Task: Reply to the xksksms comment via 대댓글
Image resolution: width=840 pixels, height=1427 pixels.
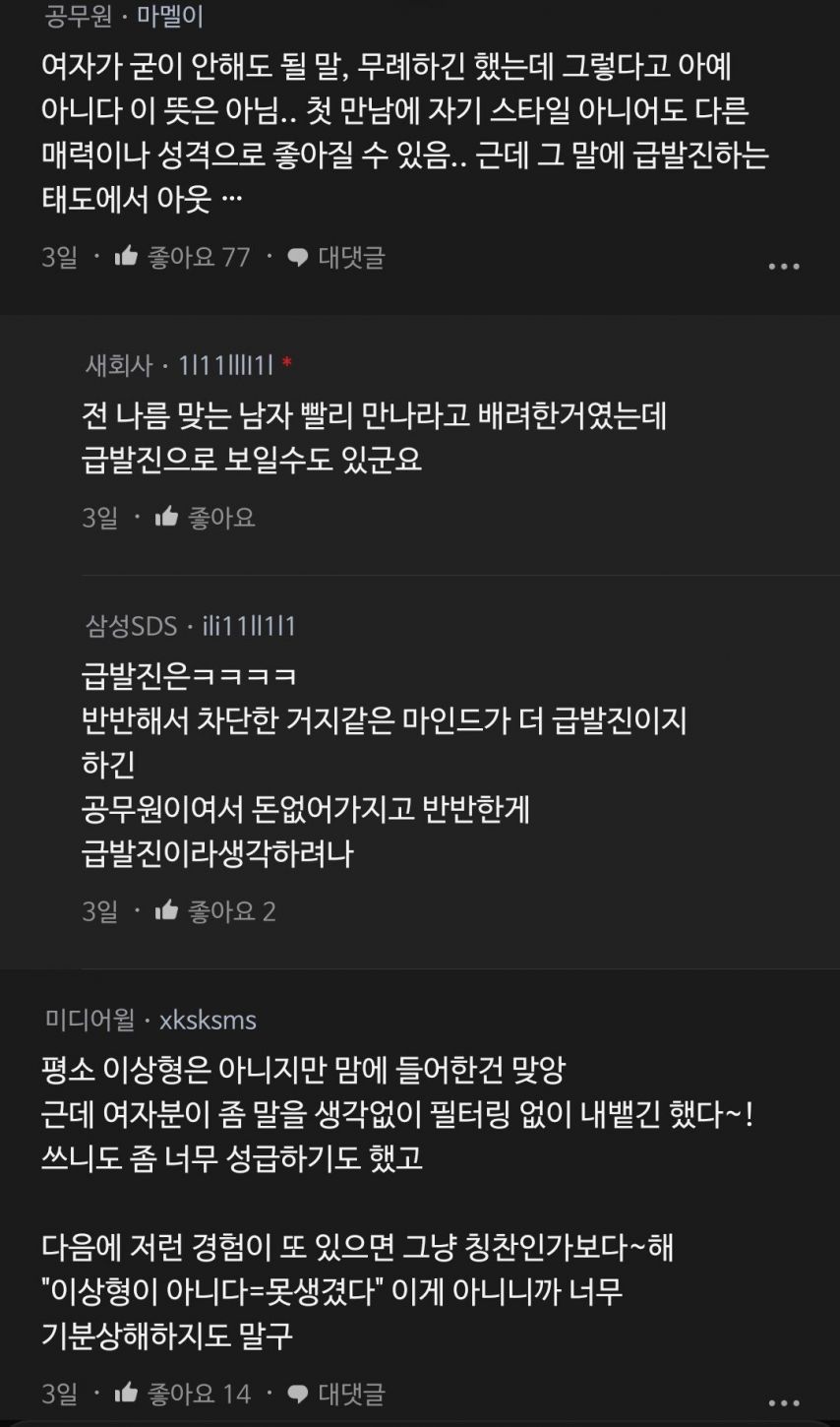Action: pos(335,1394)
